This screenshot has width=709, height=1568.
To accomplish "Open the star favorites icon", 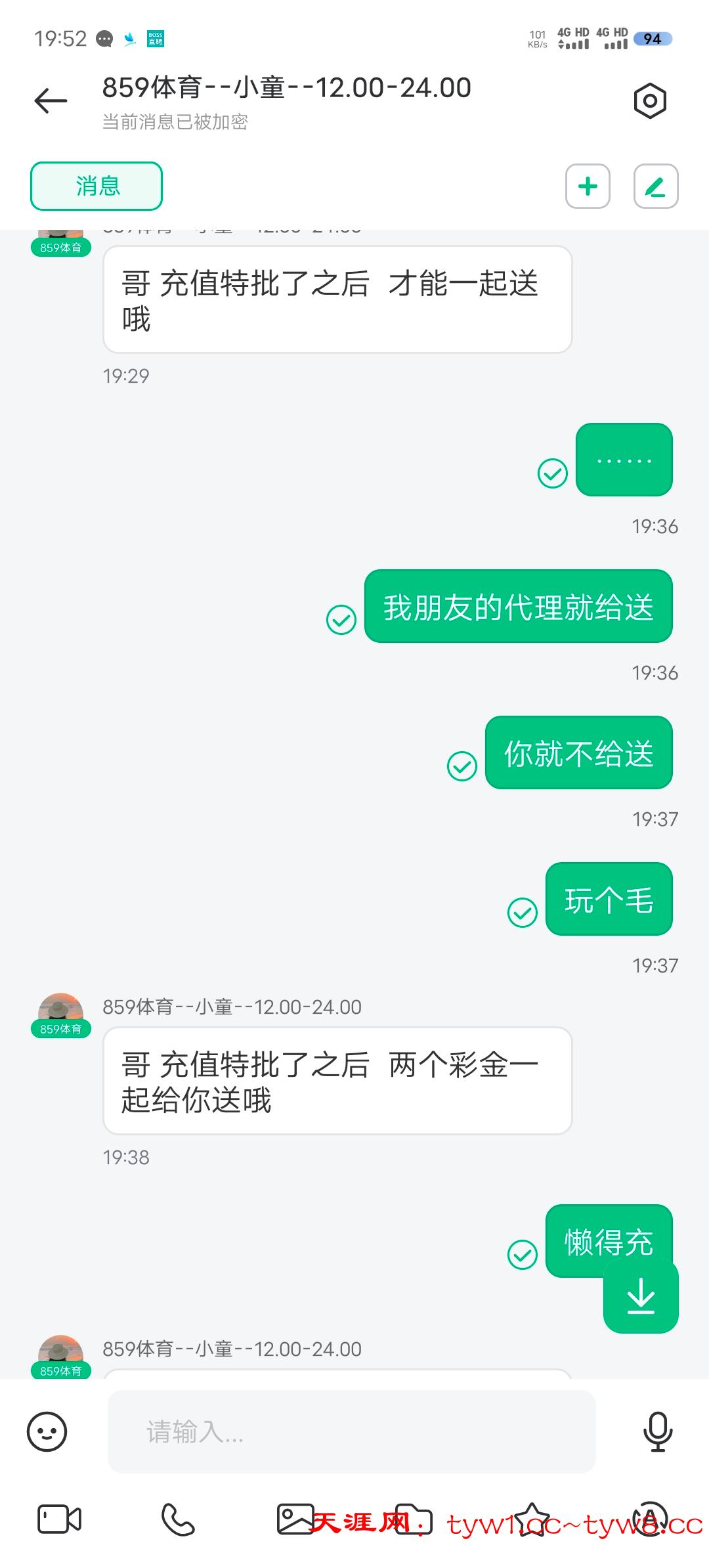I will [532, 1519].
